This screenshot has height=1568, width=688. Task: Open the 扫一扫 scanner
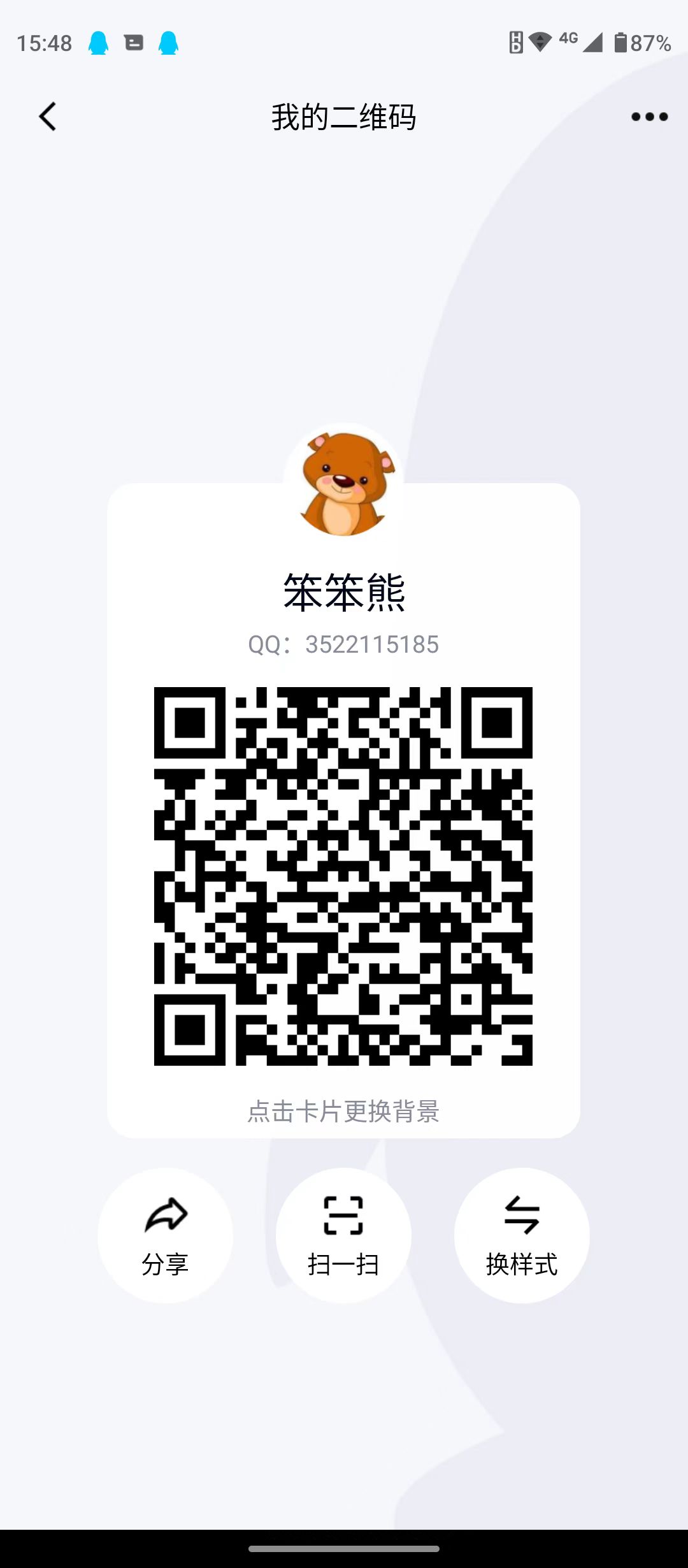pos(343,1235)
